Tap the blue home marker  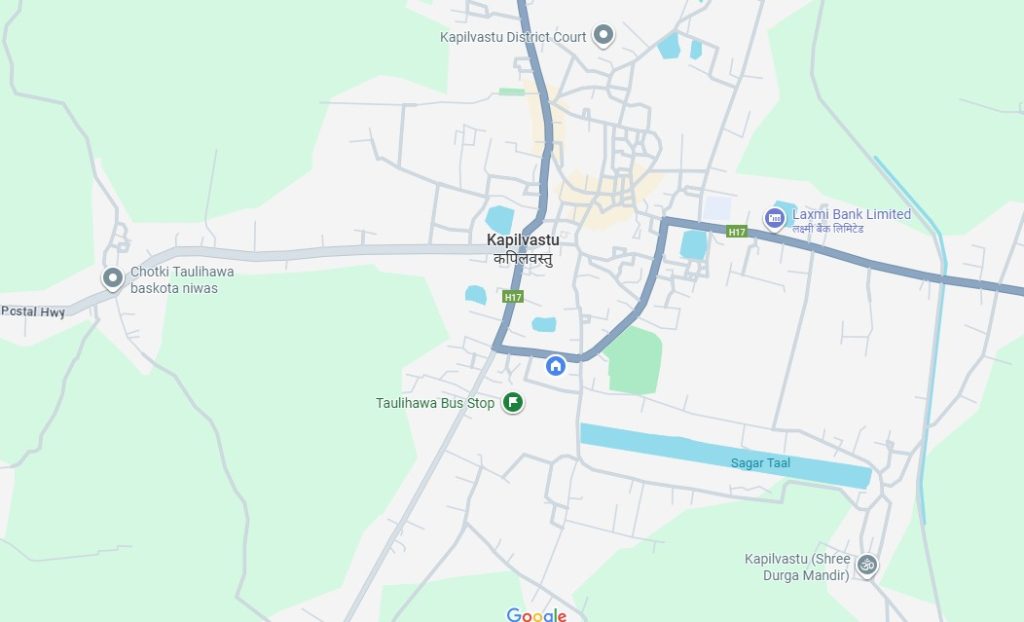click(x=556, y=366)
